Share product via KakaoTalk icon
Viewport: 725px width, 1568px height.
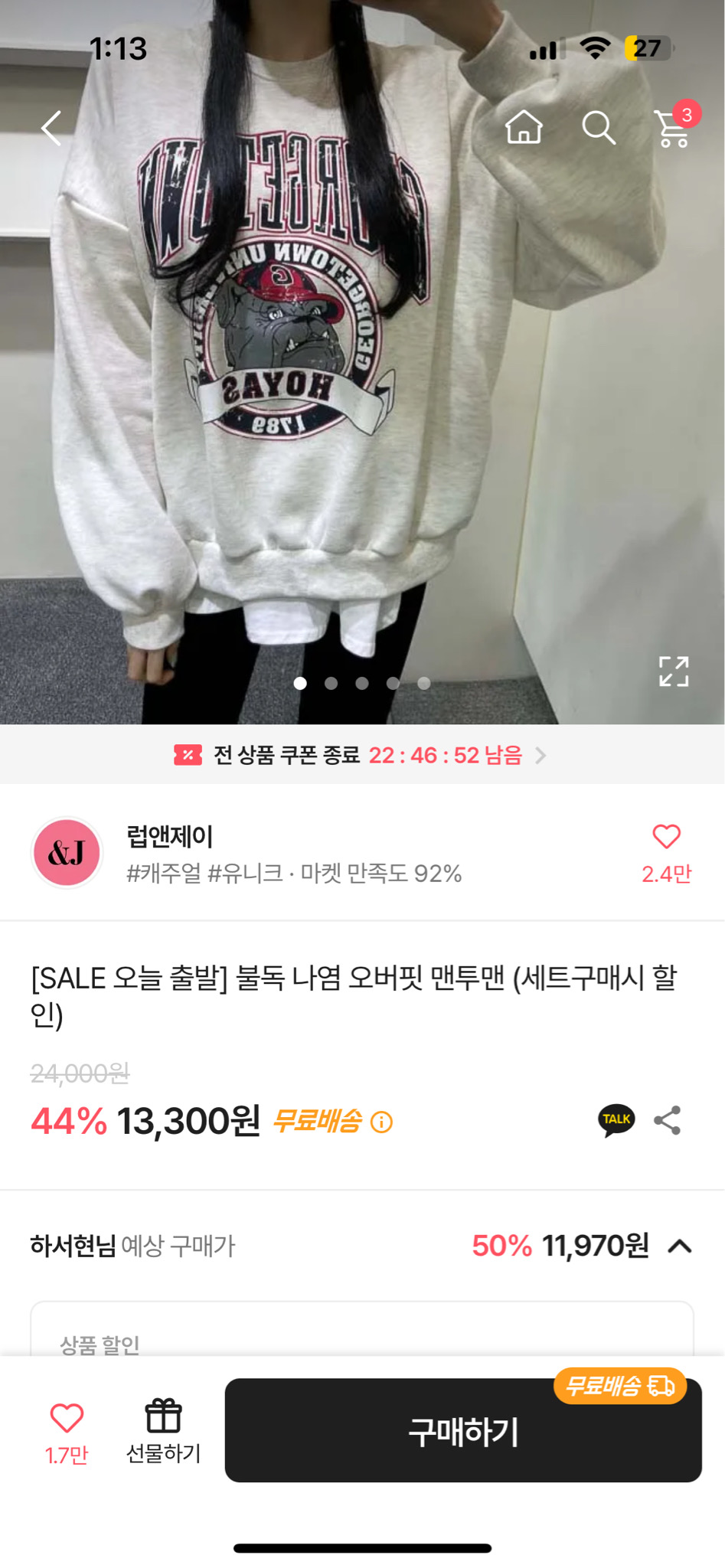pyautogui.click(x=615, y=1119)
